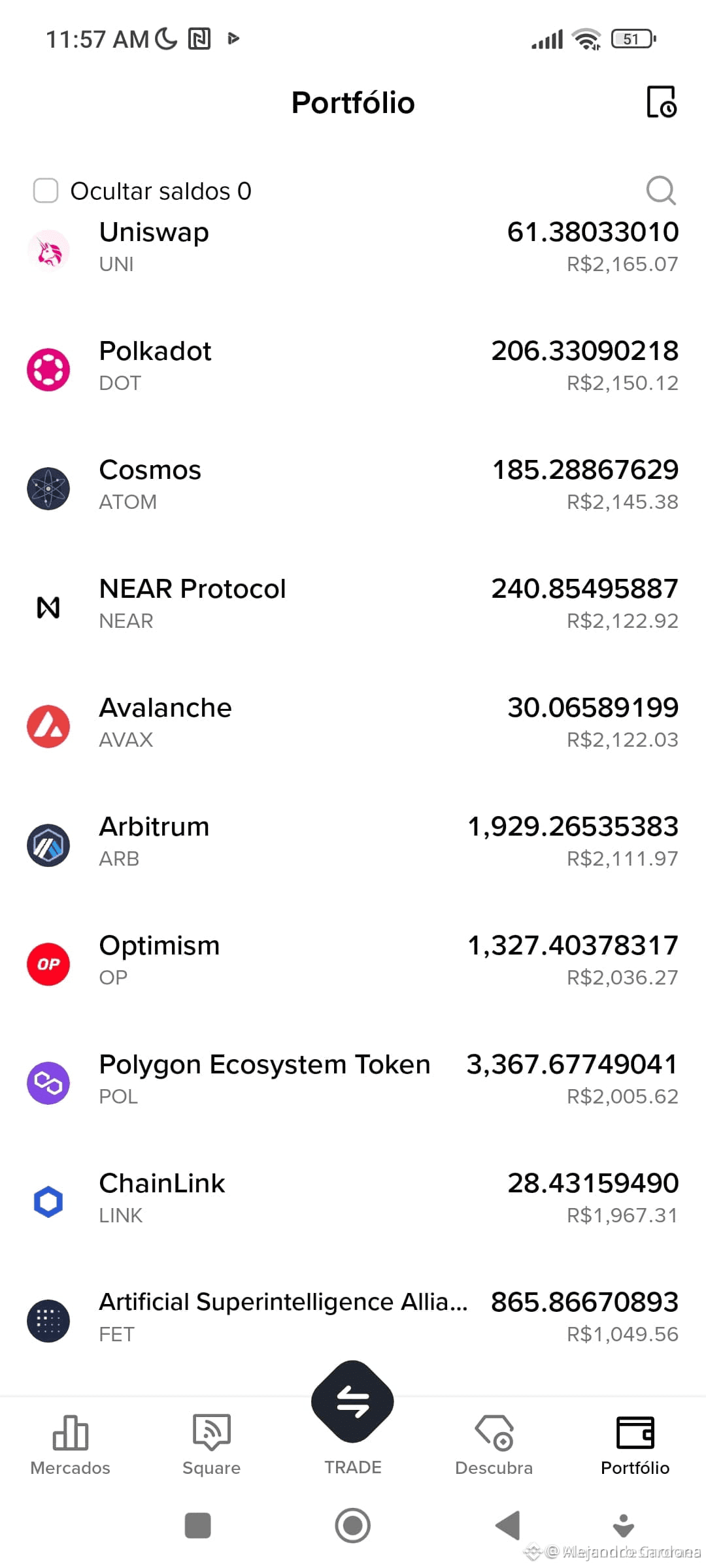This screenshot has width=706, height=1568.
Task: Open the FET Artificial Superintelligence holding
Action: point(353,1318)
